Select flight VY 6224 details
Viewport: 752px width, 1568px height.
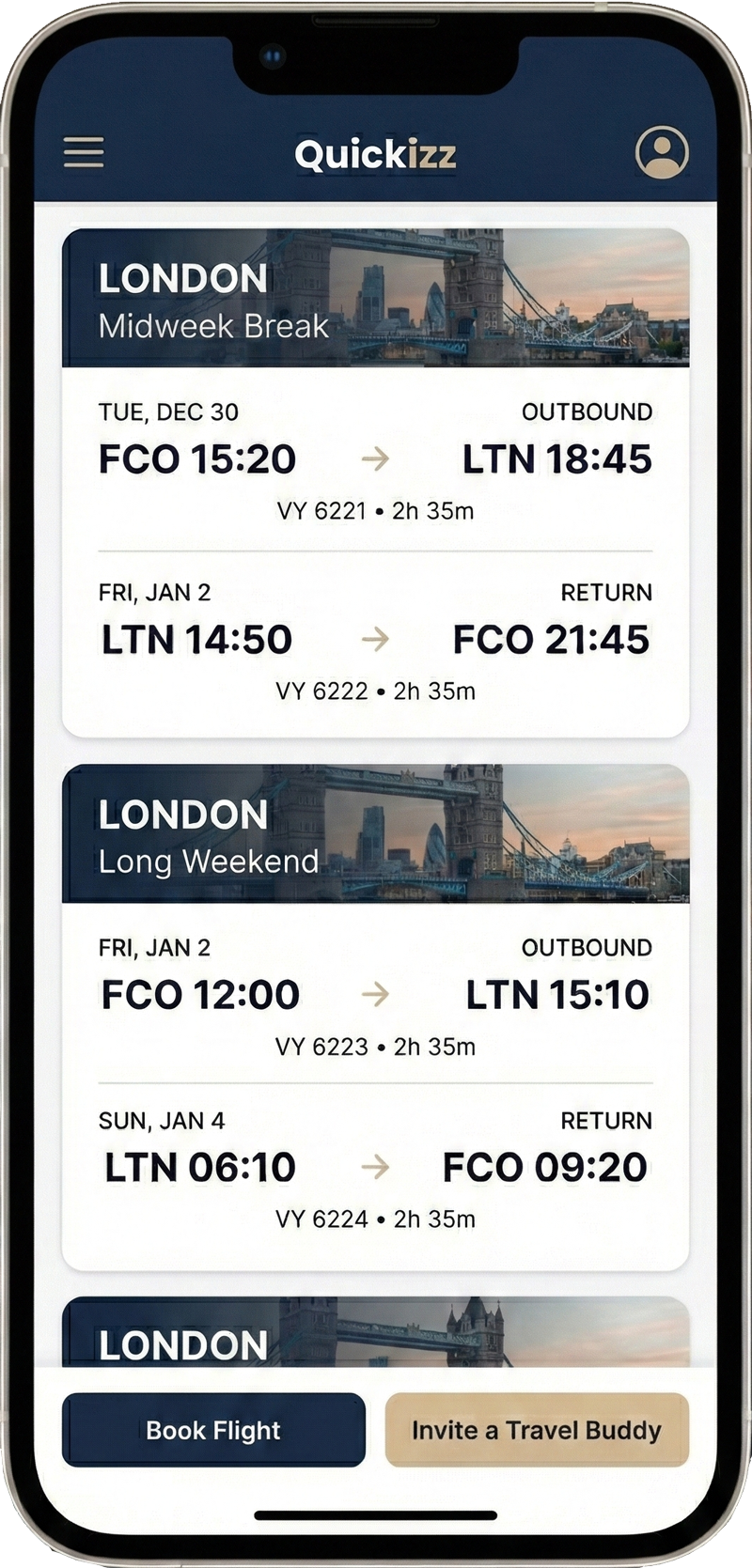click(376, 1219)
